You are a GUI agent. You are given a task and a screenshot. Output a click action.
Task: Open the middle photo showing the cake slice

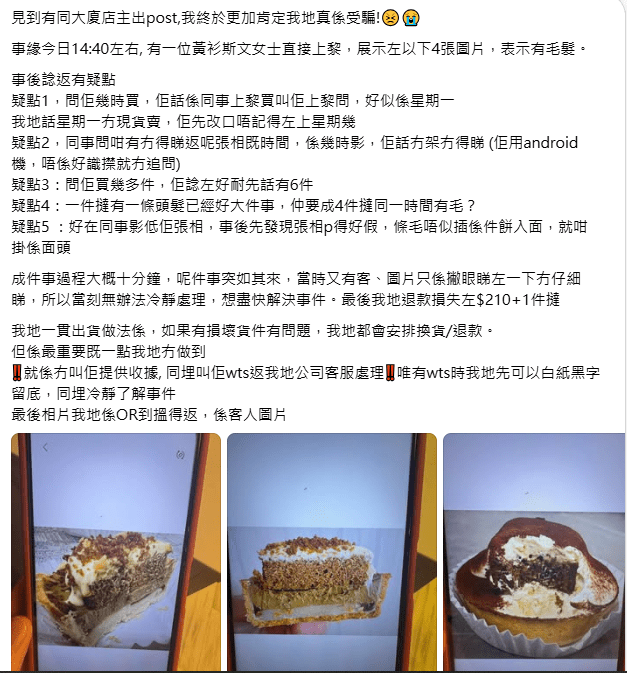tap(331, 552)
